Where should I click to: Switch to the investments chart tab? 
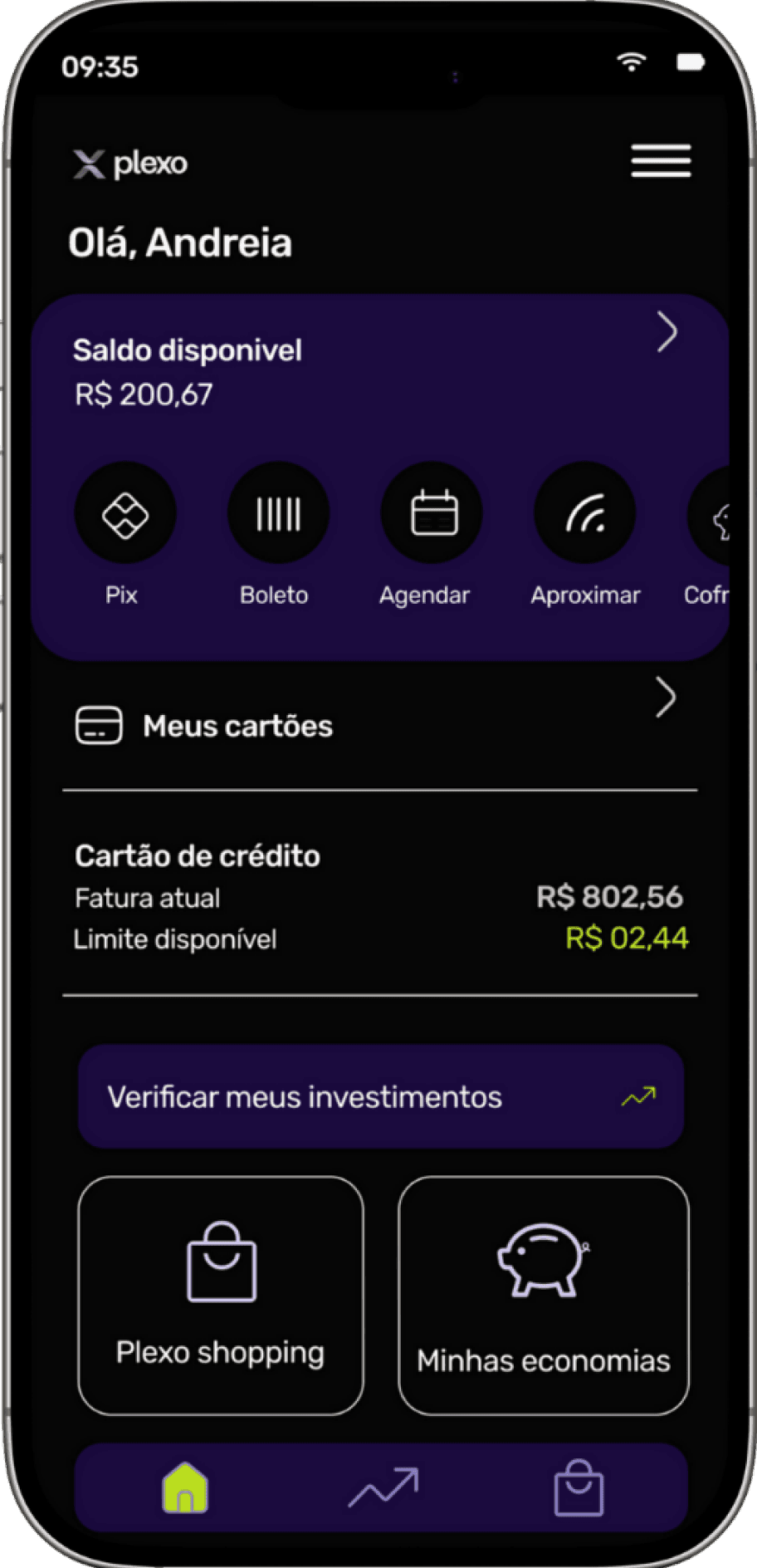(x=383, y=1487)
